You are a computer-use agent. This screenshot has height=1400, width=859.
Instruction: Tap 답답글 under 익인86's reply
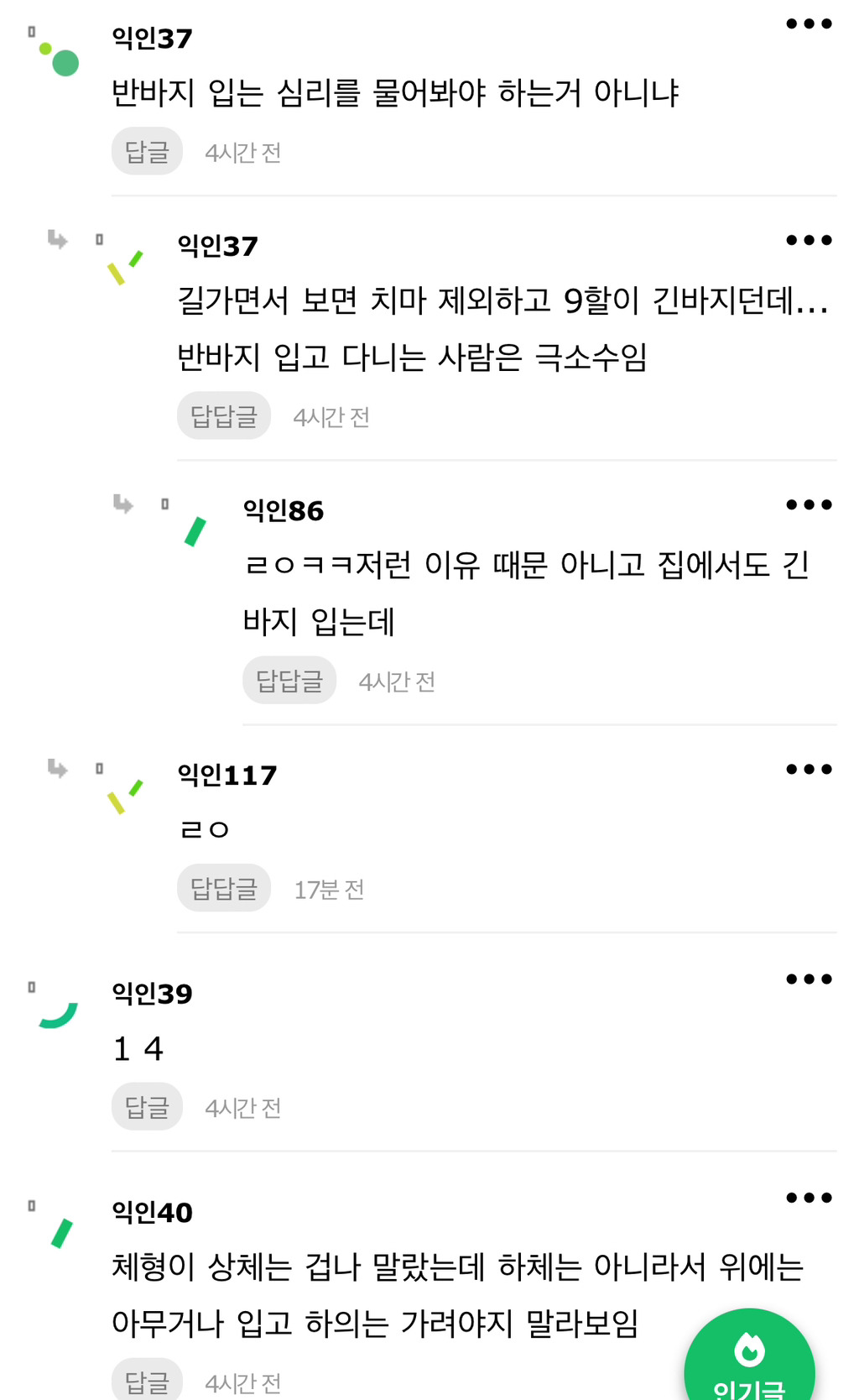(289, 680)
